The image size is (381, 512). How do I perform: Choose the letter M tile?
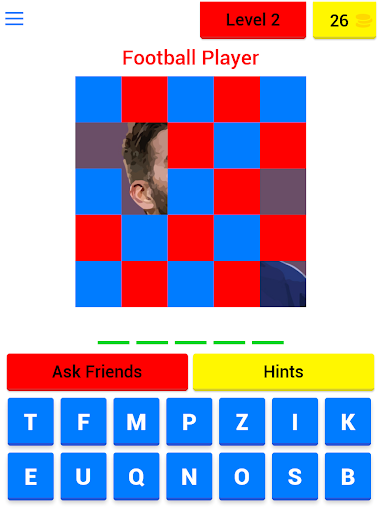pos(136,422)
